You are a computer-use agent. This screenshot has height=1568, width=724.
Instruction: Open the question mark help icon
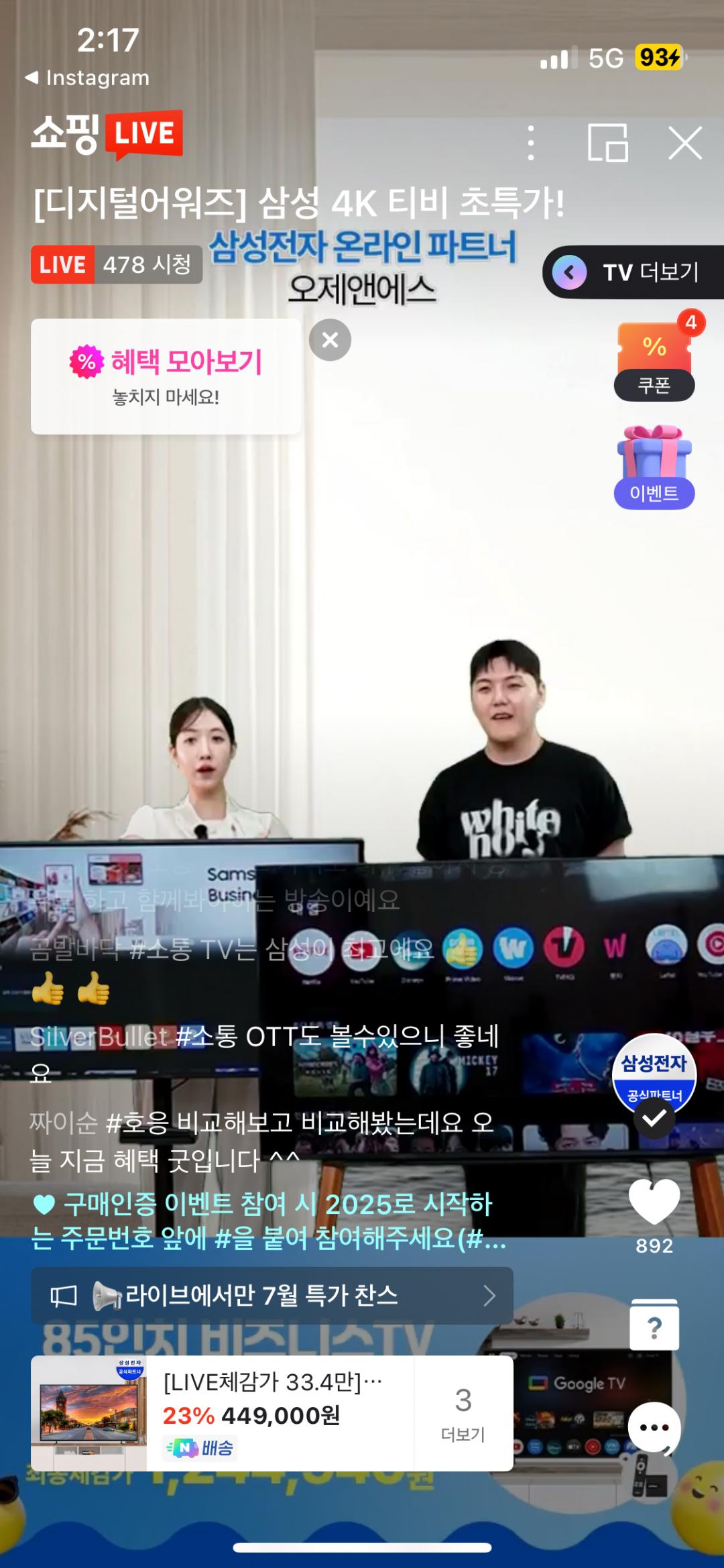(654, 1325)
